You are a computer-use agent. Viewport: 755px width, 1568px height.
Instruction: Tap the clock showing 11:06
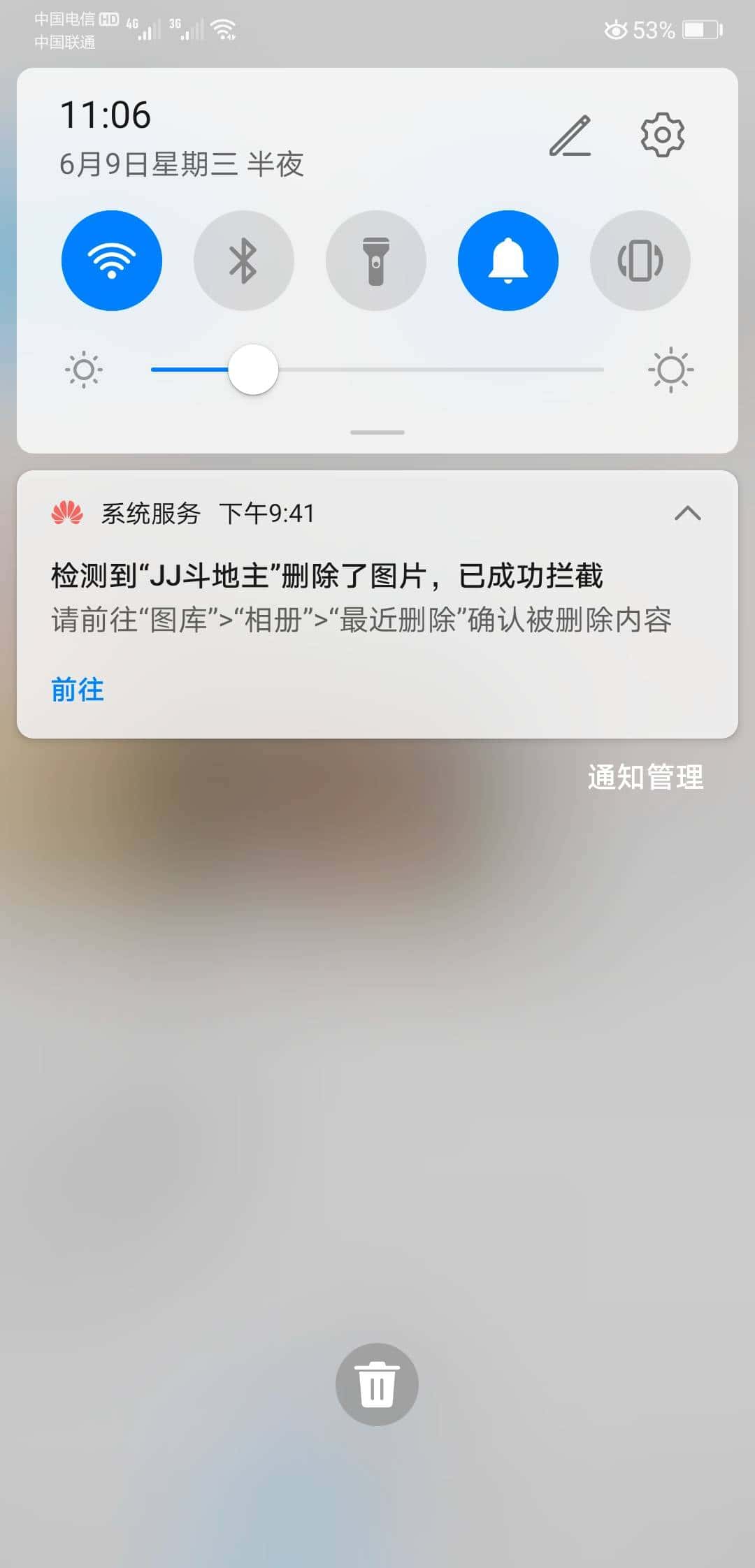click(105, 114)
